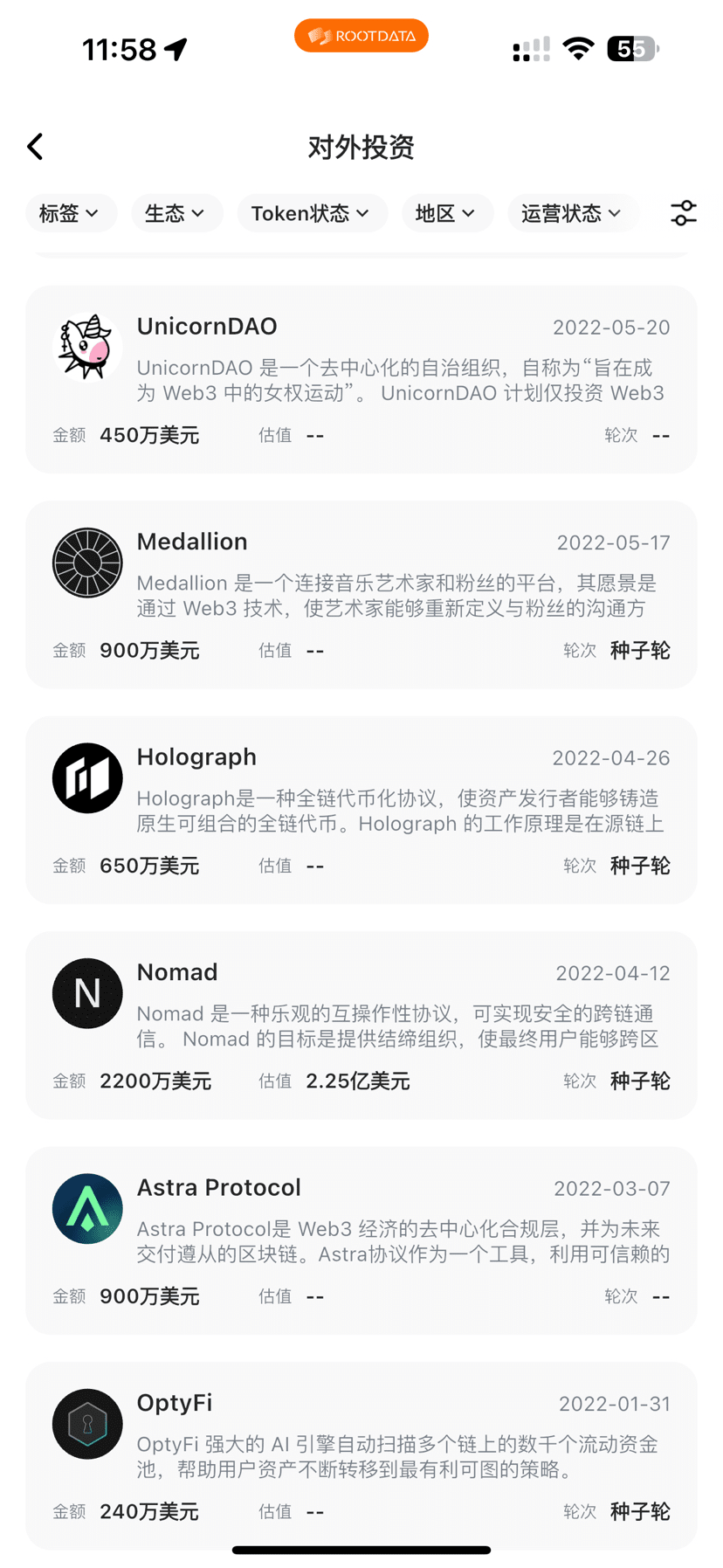The height and width of the screenshot is (1568, 723).
Task: Open the Astra Protocol card
Action: pos(361,1240)
